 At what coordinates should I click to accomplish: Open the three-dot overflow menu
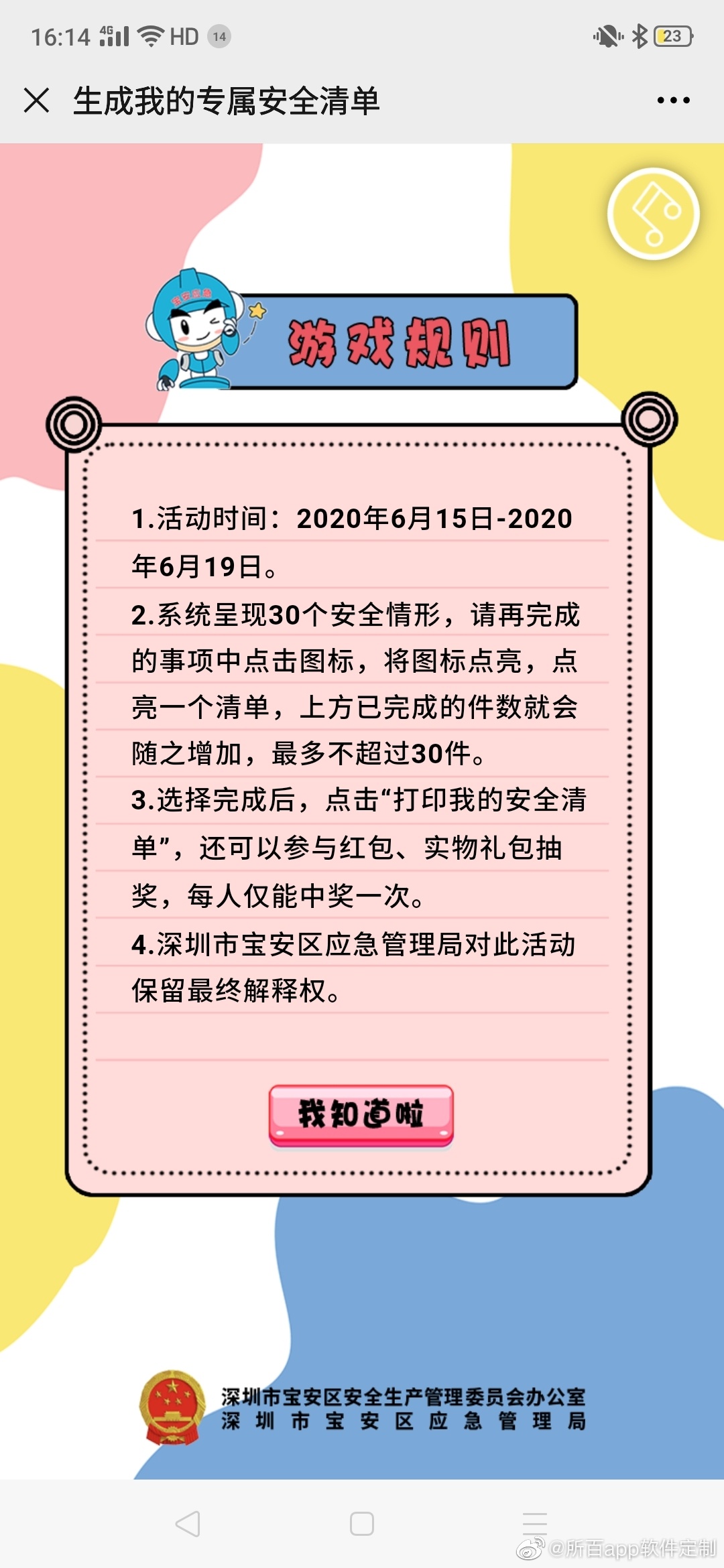673,101
